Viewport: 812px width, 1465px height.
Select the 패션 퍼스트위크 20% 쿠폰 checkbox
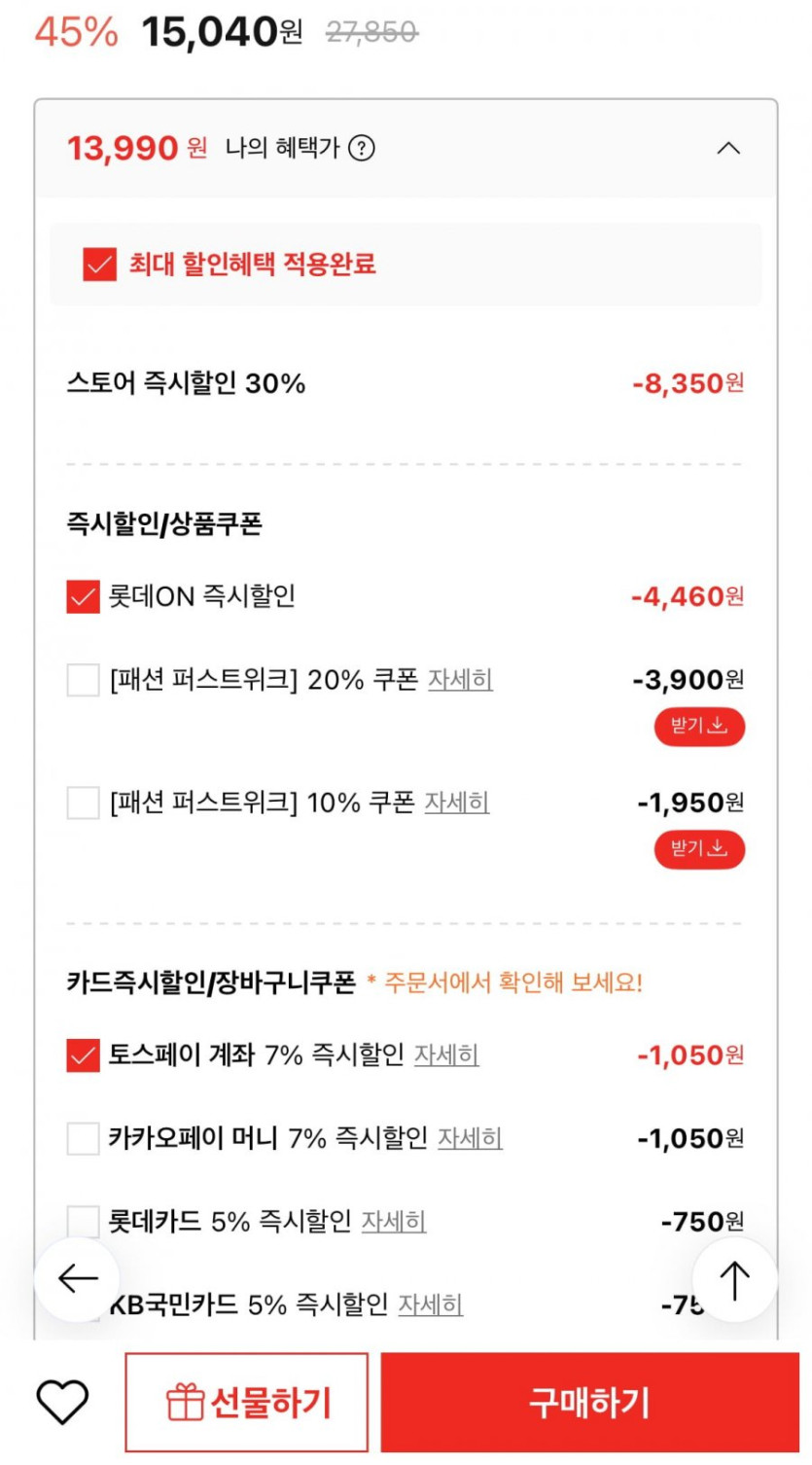tap(84, 680)
